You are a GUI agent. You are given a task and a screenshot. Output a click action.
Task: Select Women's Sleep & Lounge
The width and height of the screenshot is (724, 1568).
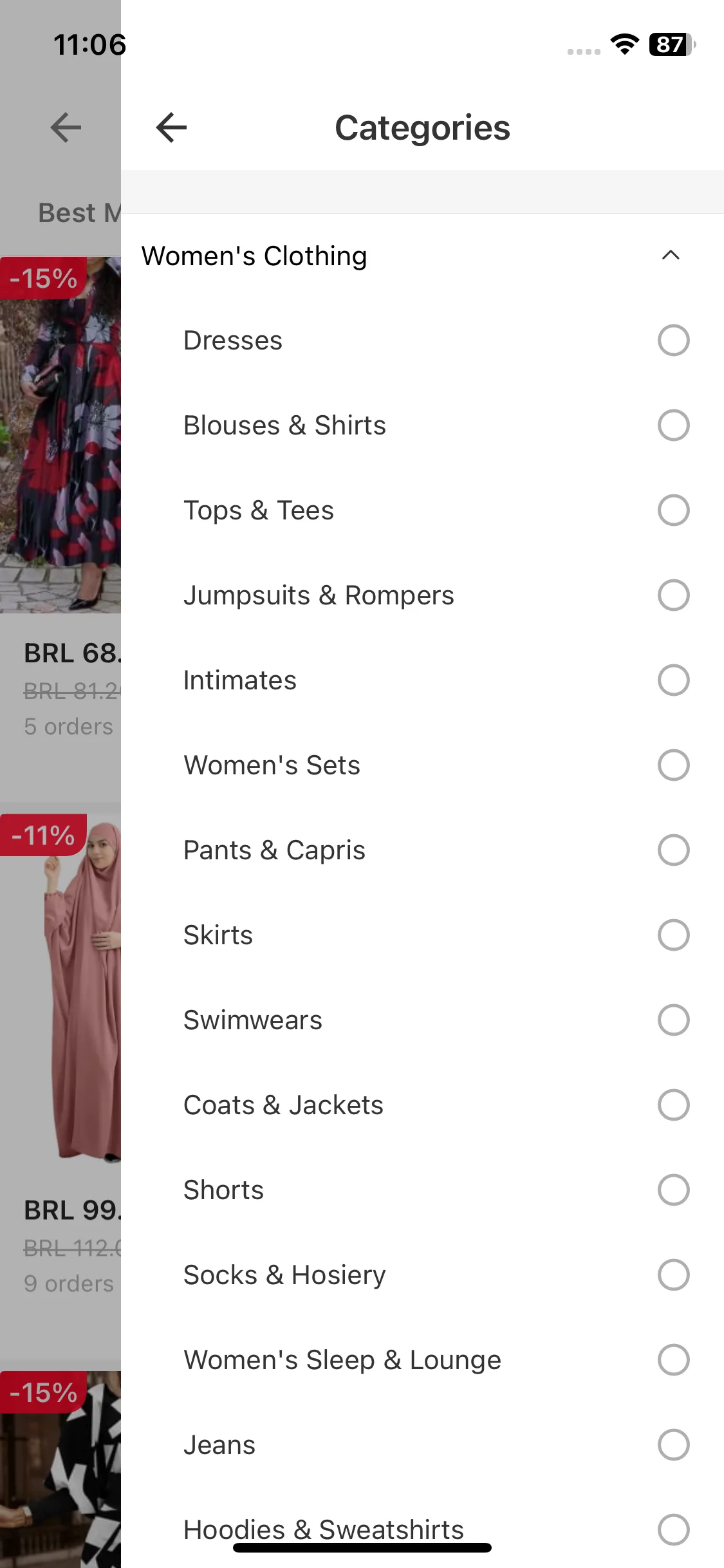(x=673, y=1360)
